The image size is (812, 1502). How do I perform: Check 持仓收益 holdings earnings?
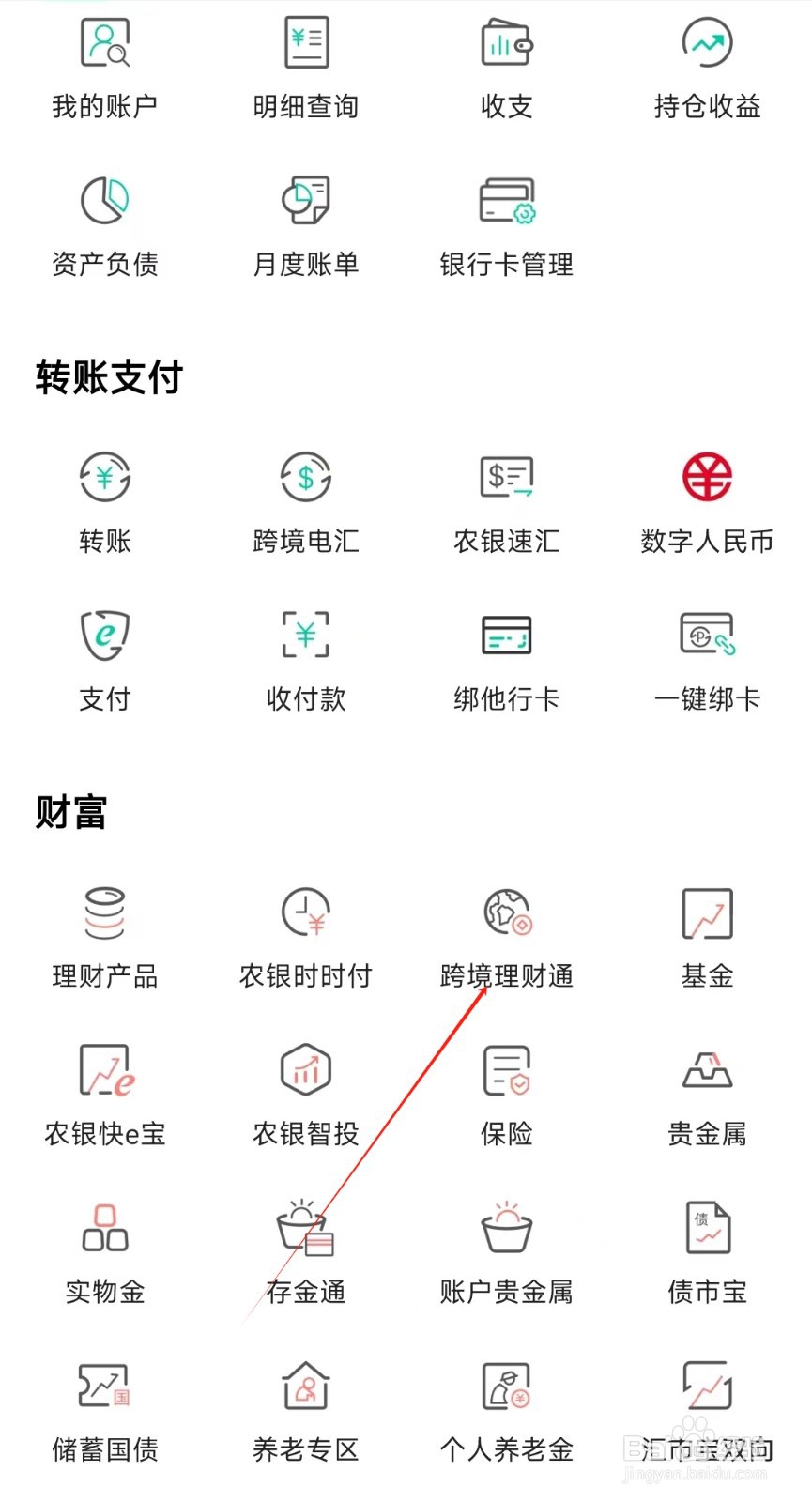707,66
